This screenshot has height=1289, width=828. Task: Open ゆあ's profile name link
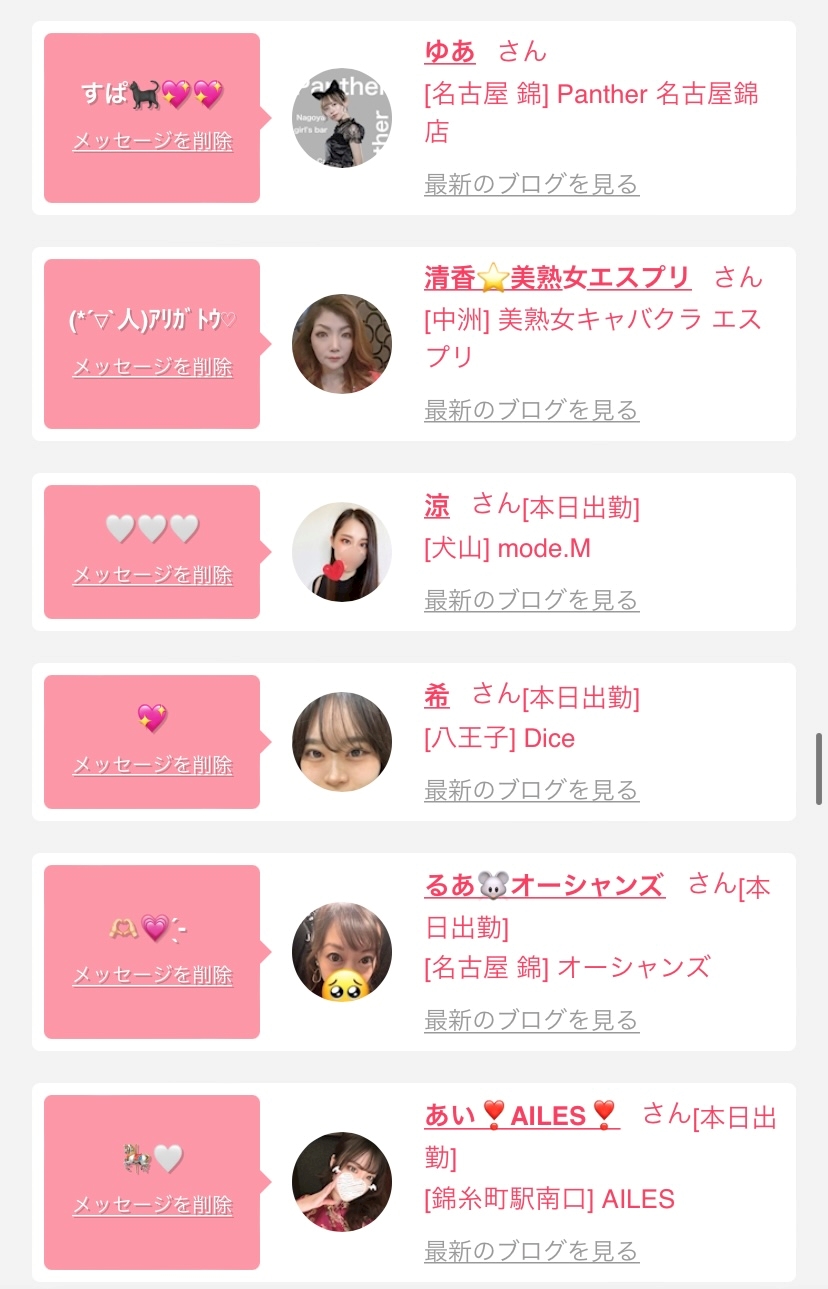(x=449, y=51)
